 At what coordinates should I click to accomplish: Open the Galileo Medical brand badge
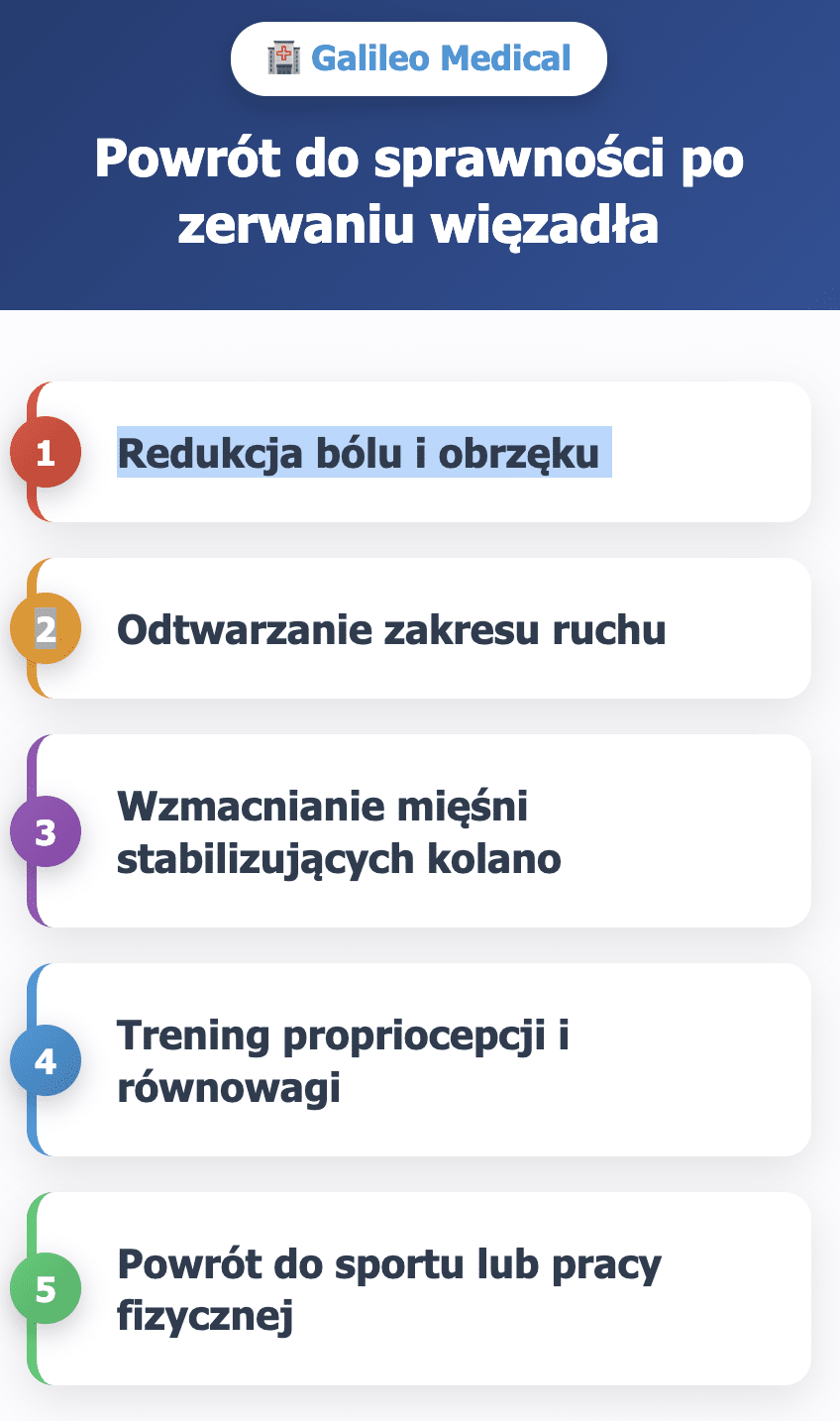pyautogui.click(x=419, y=58)
